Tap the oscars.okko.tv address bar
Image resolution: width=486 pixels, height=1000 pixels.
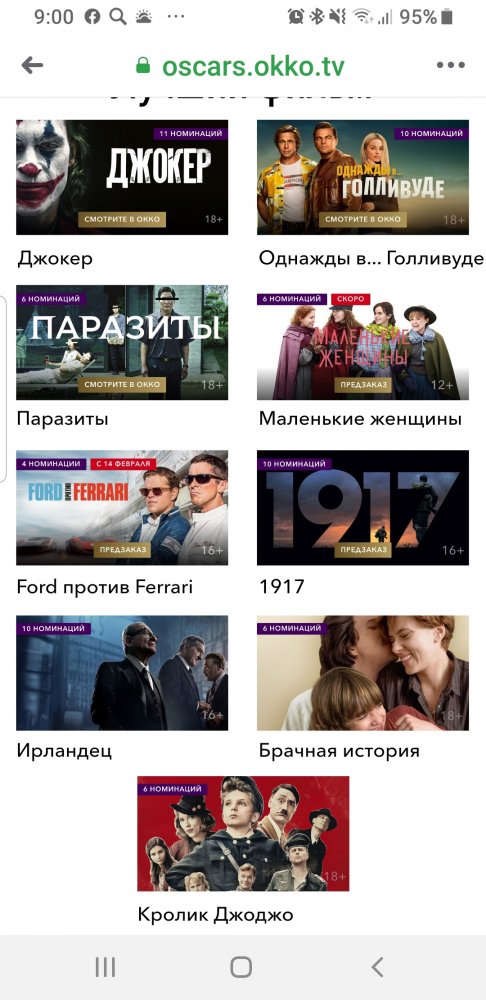click(240, 66)
